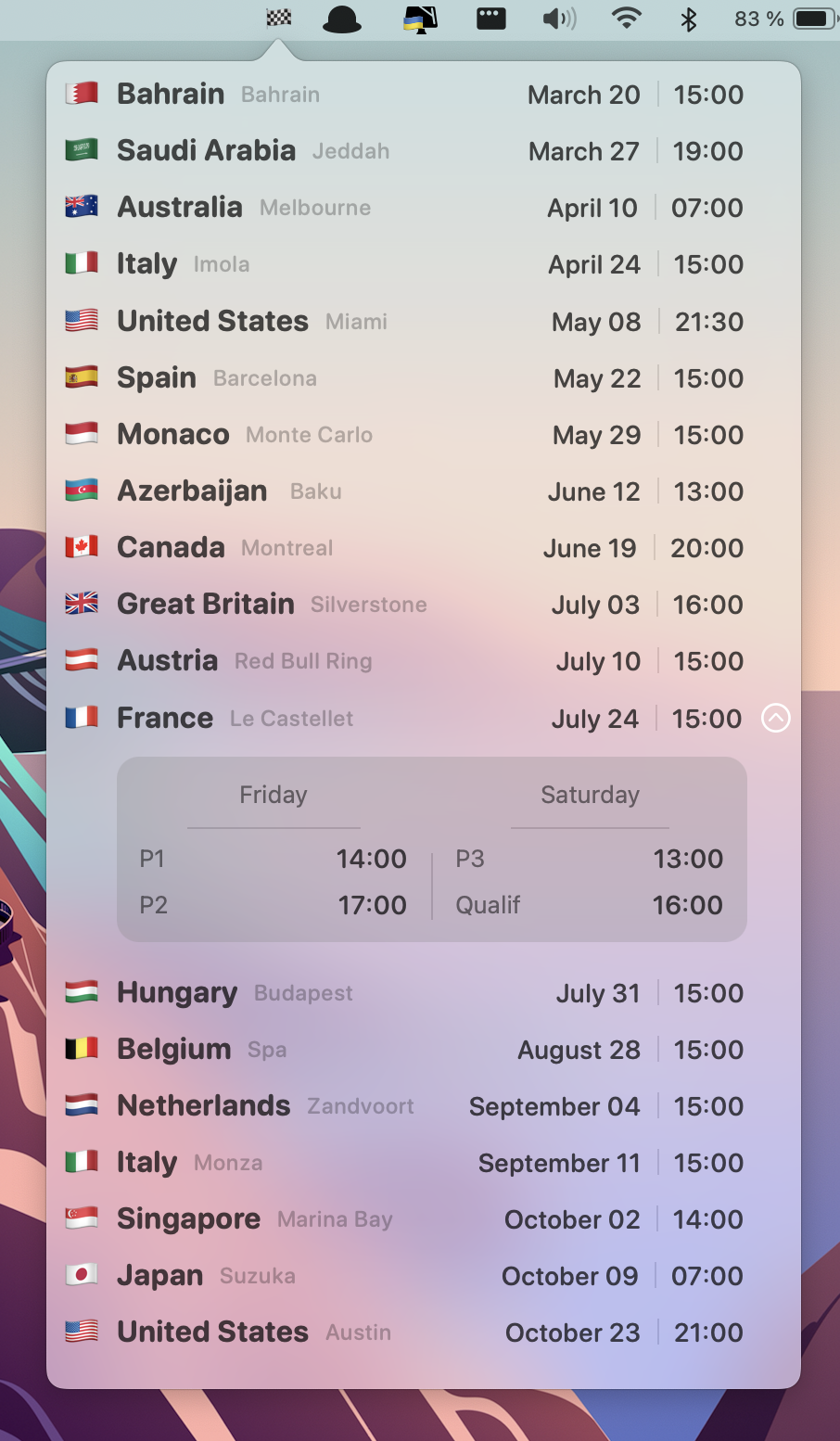Click the Australia flag icon

tap(82, 207)
